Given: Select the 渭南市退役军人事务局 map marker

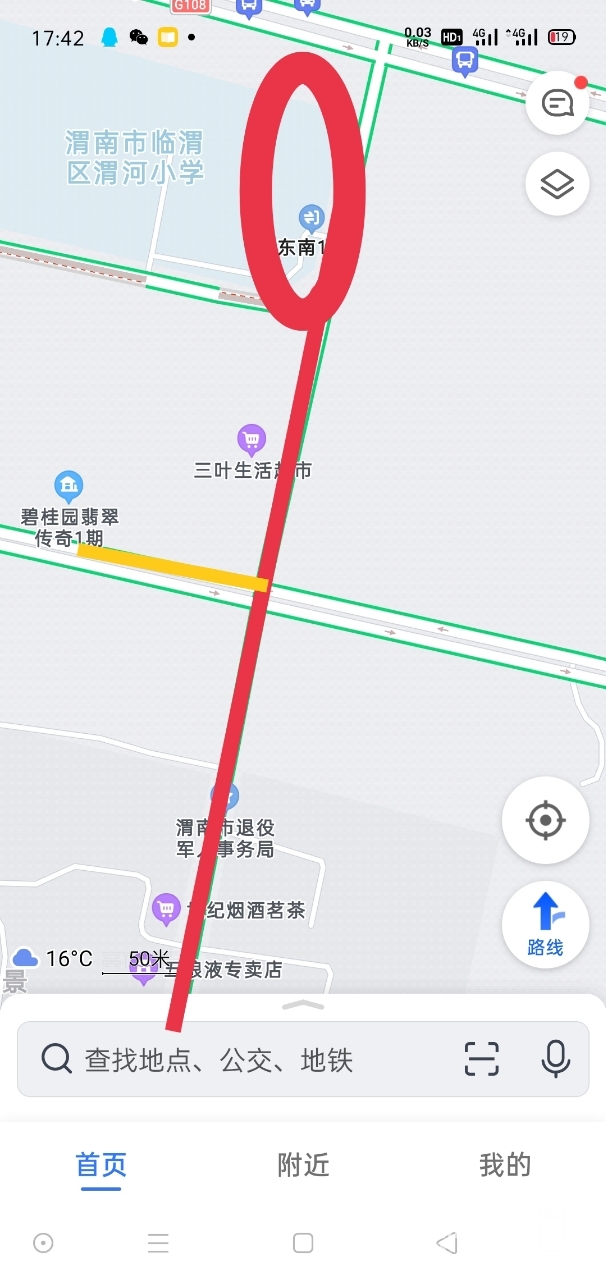Looking at the screenshot, I should pyautogui.click(x=225, y=798).
